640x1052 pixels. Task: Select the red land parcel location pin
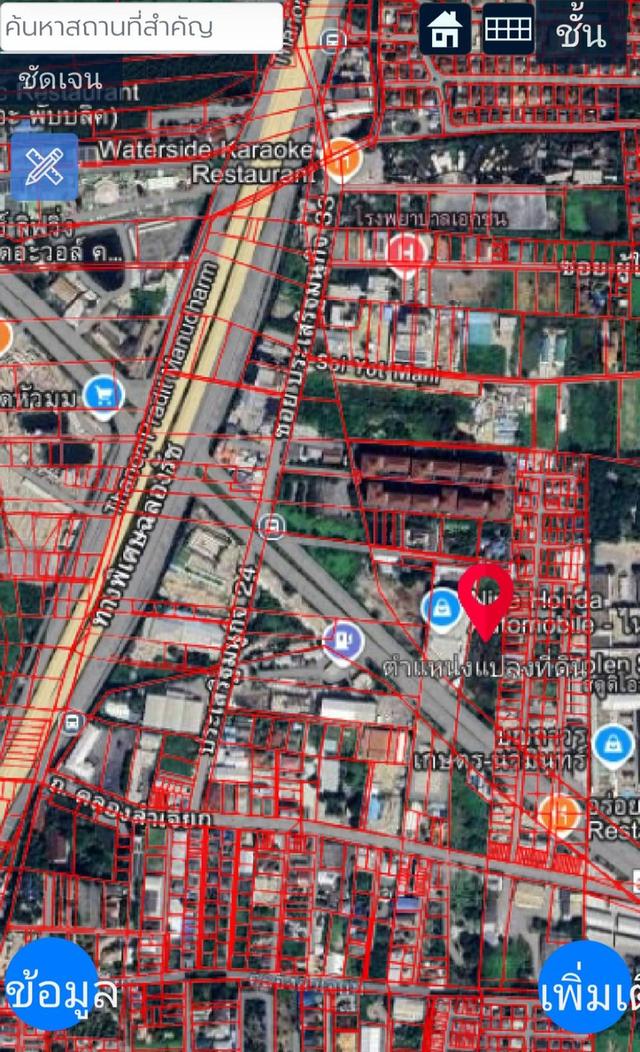[x=486, y=595]
